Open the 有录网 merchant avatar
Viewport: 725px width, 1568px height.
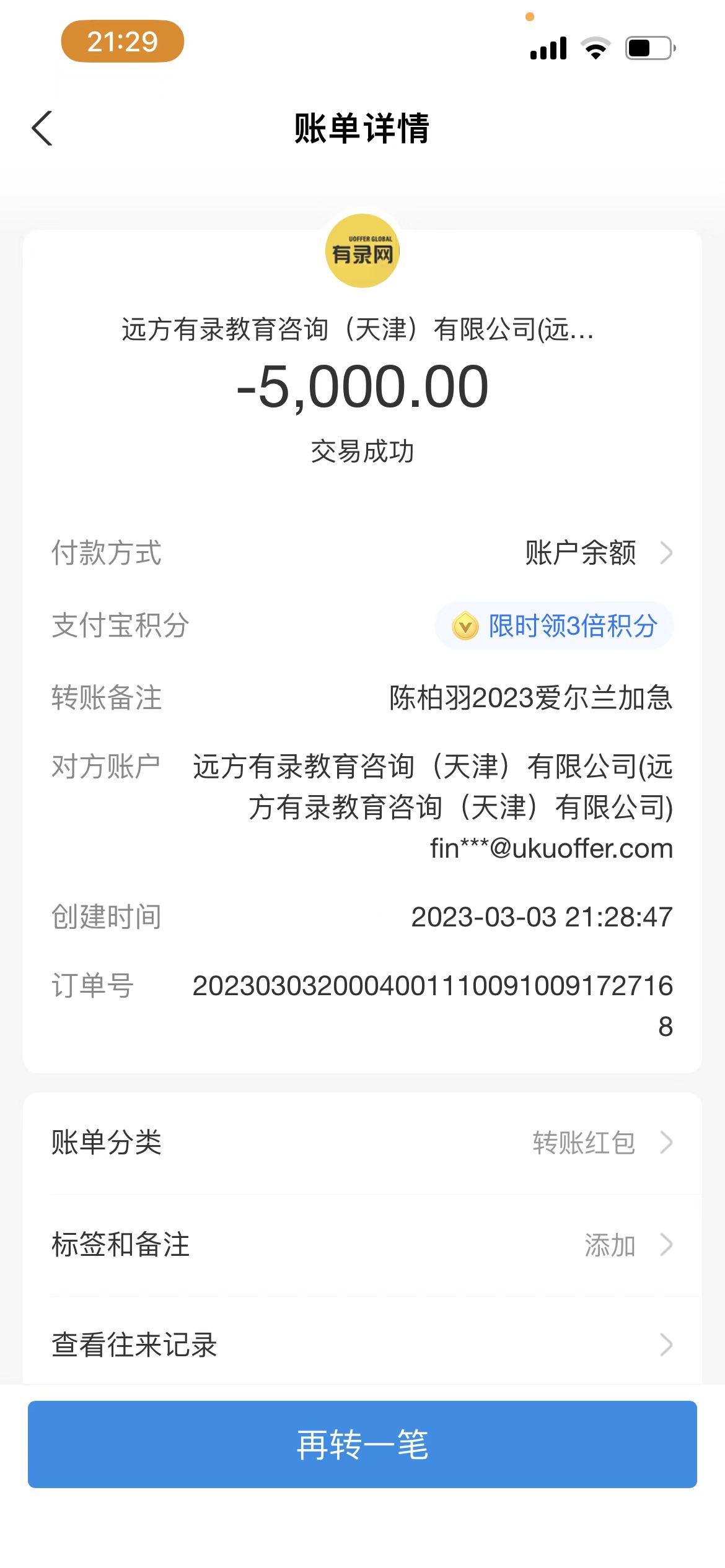[362, 251]
